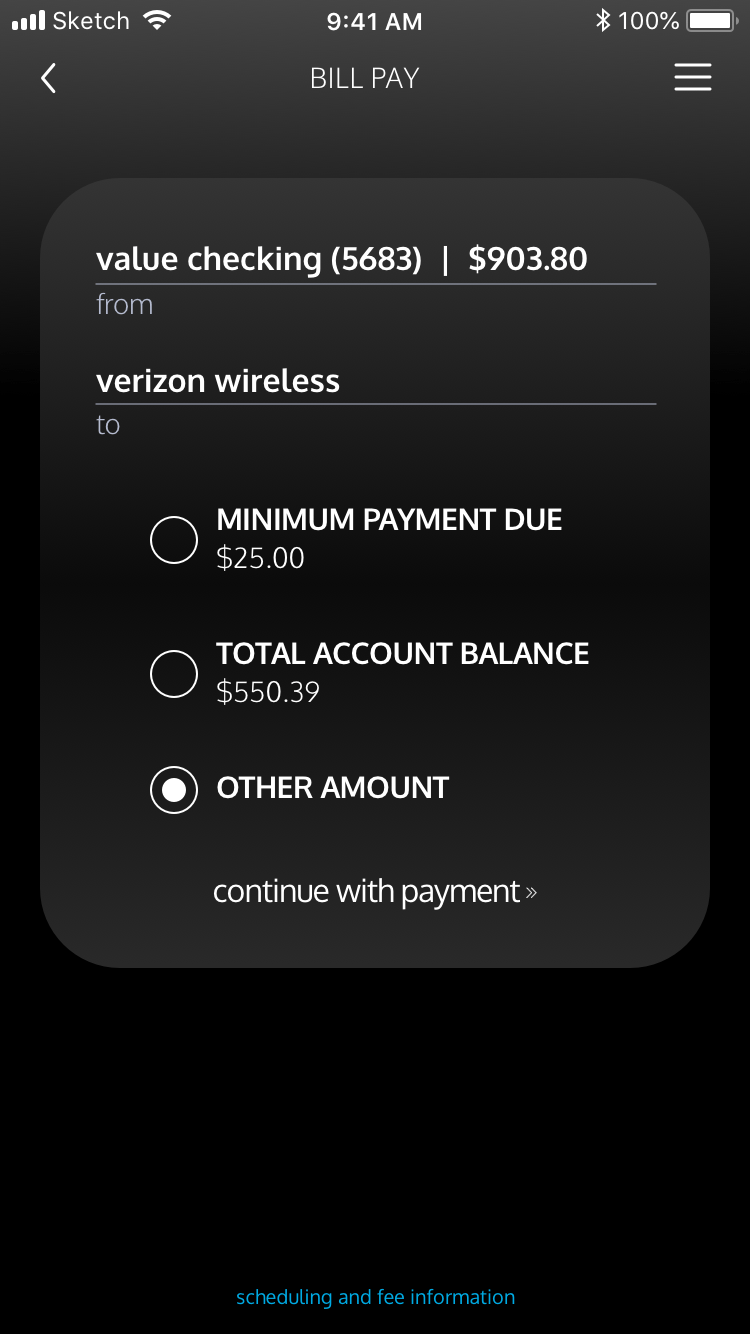Open scheduling and fee information link
The height and width of the screenshot is (1334, 750).
pos(375,1297)
